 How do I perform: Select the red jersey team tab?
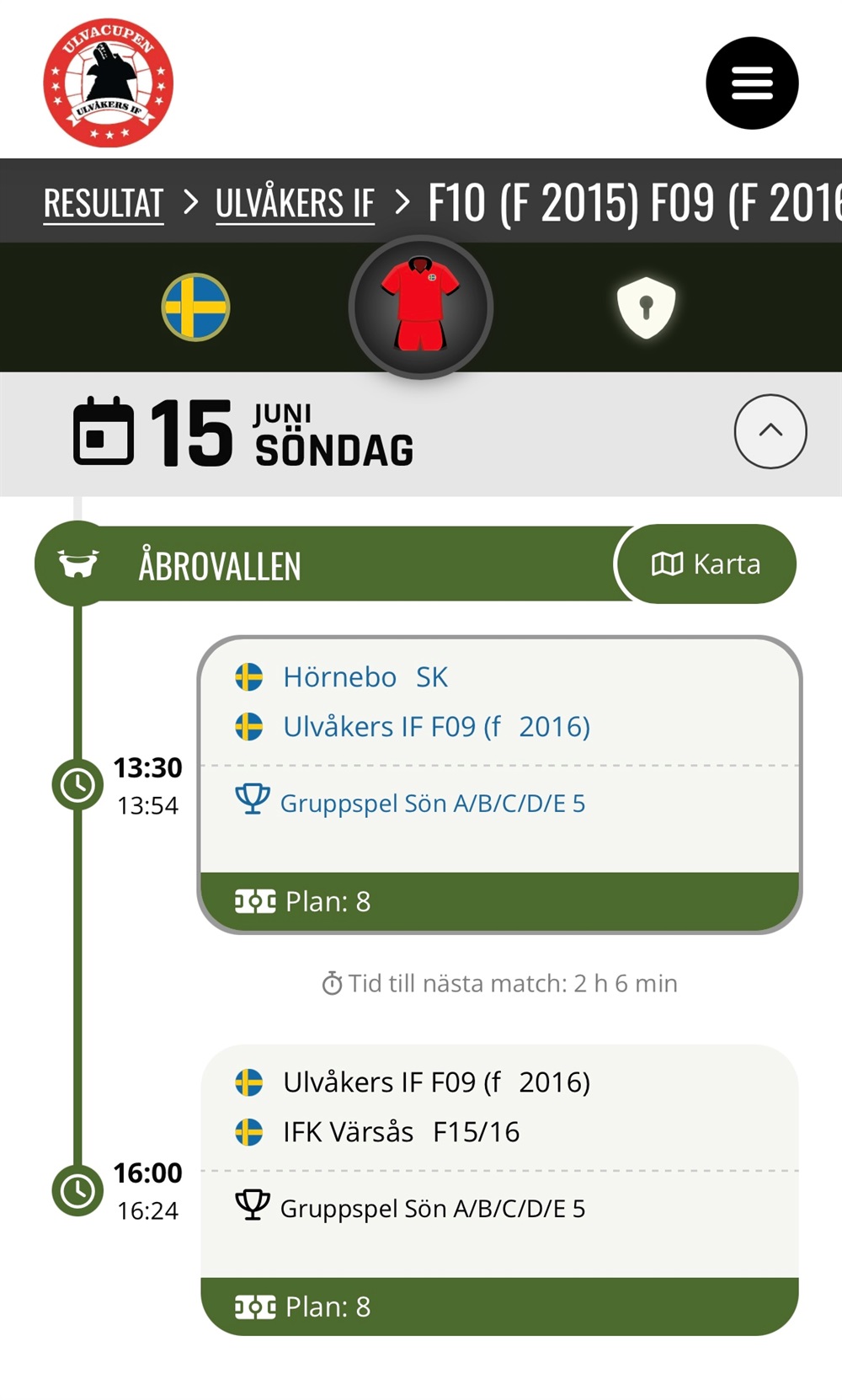pos(420,307)
